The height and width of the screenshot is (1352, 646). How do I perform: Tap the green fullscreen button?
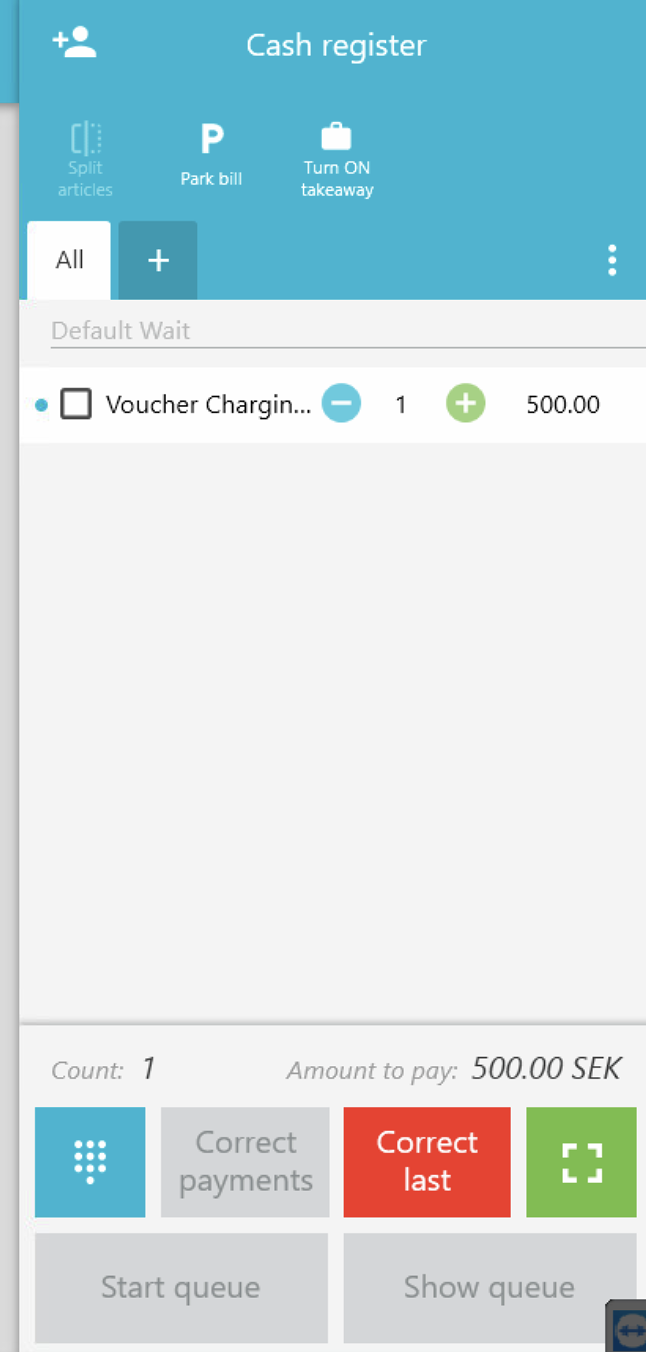[x=581, y=1162]
